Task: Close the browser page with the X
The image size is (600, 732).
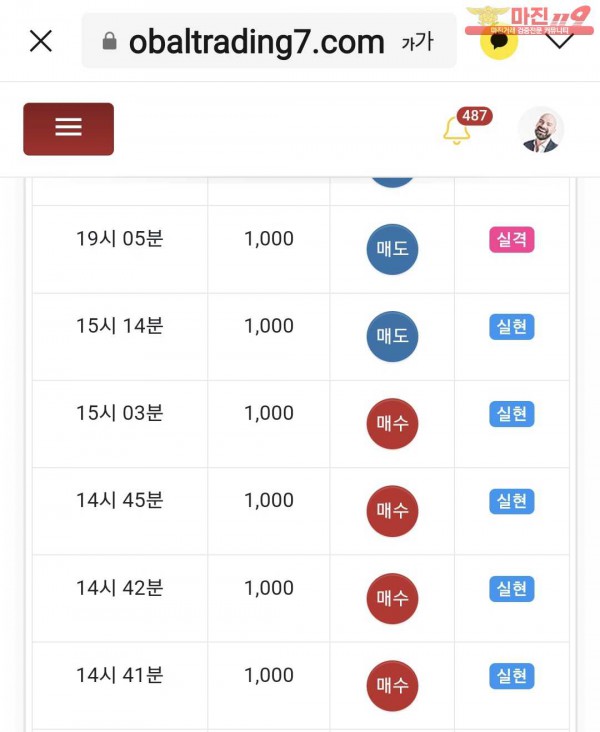Action: click(x=40, y=41)
